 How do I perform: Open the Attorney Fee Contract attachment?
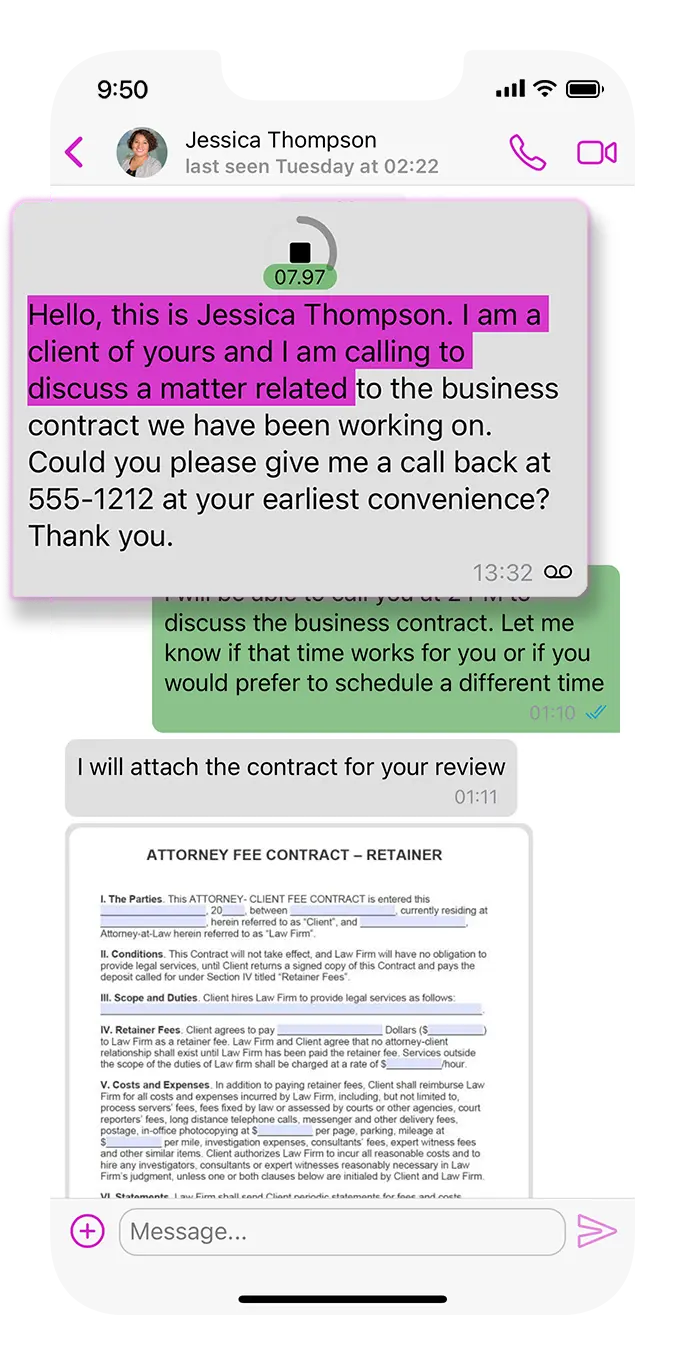click(x=298, y=1010)
